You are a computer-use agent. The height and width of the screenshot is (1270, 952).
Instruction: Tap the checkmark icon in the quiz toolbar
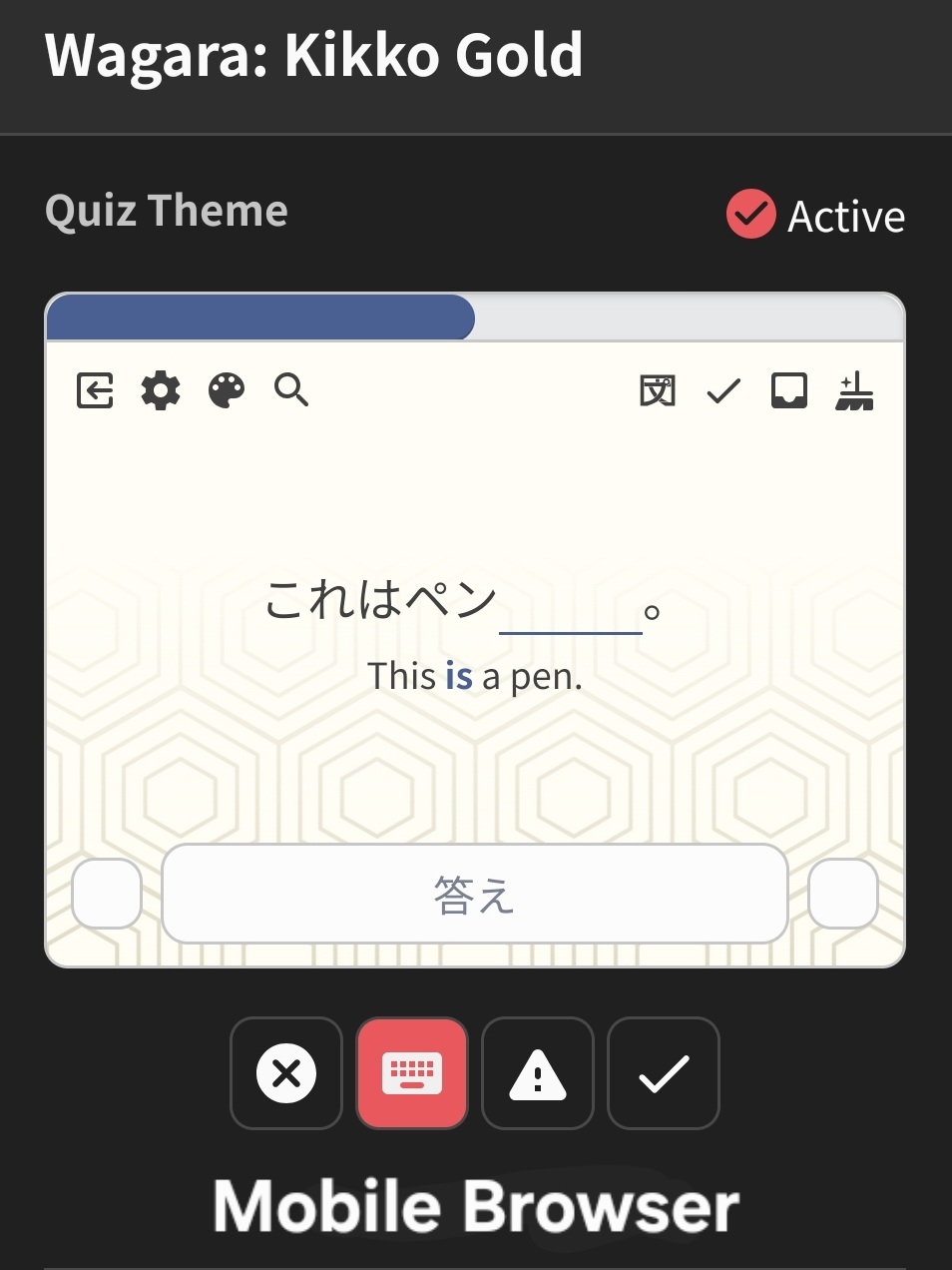click(x=723, y=390)
